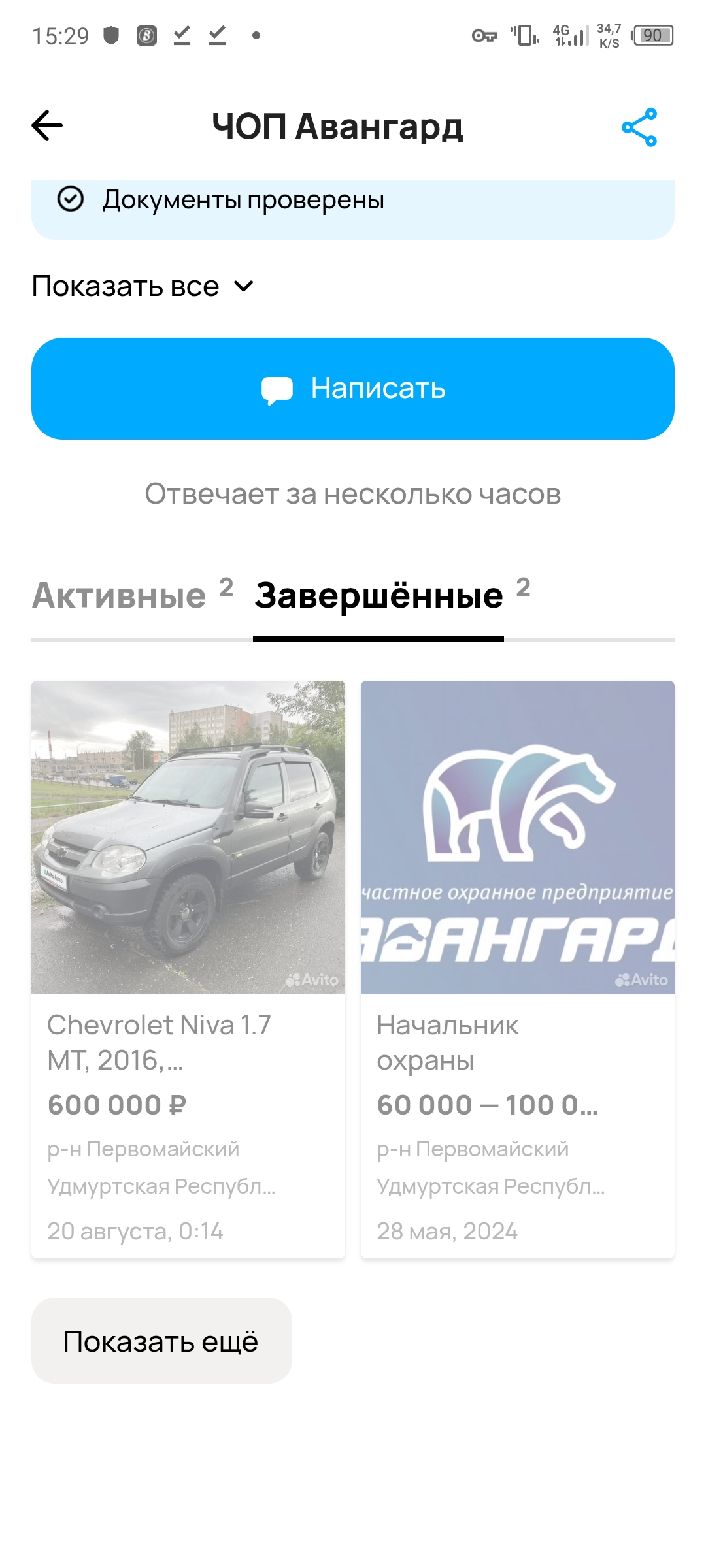Tap the Написать button
The width and height of the screenshot is (706, 1568).
353,389
